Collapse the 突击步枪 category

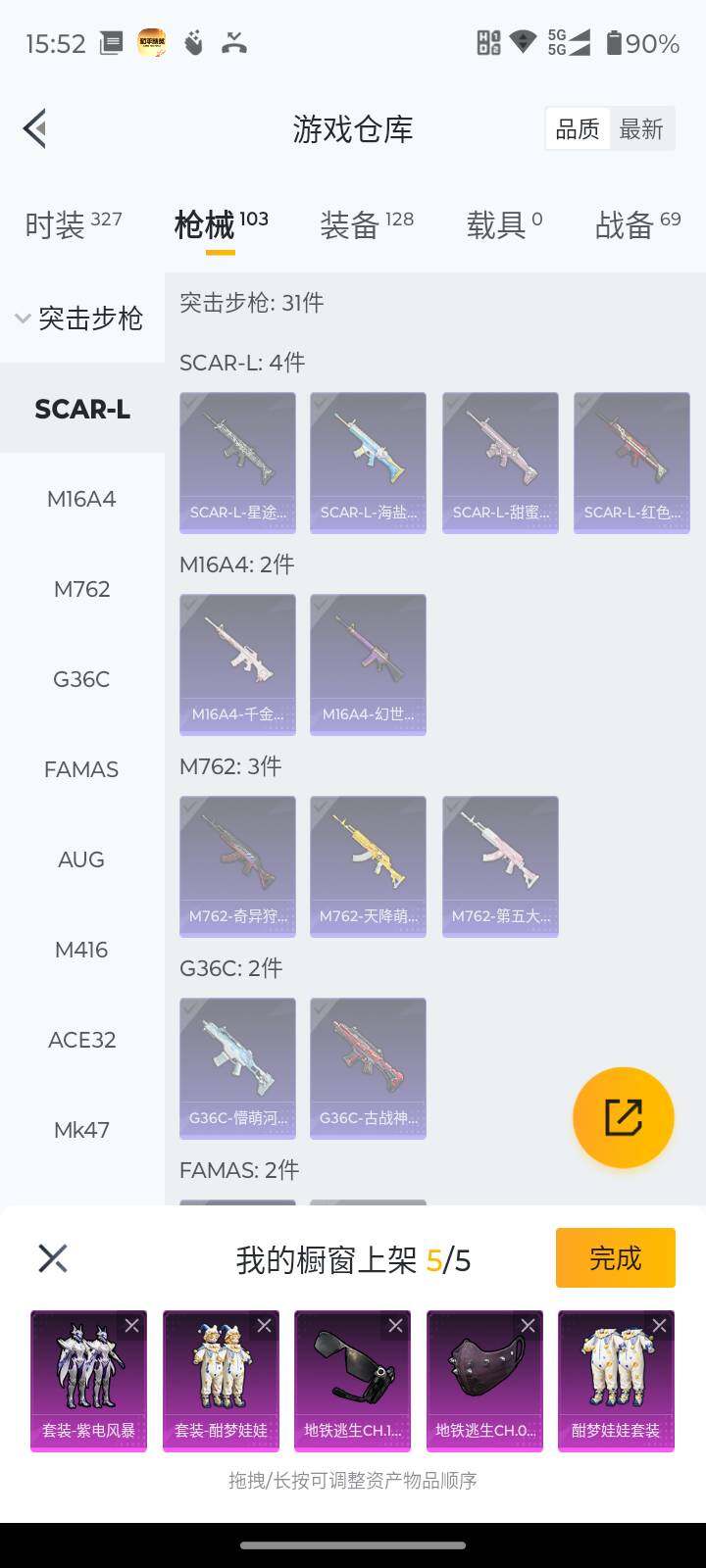pyautogui.click(x=79, y=318)
